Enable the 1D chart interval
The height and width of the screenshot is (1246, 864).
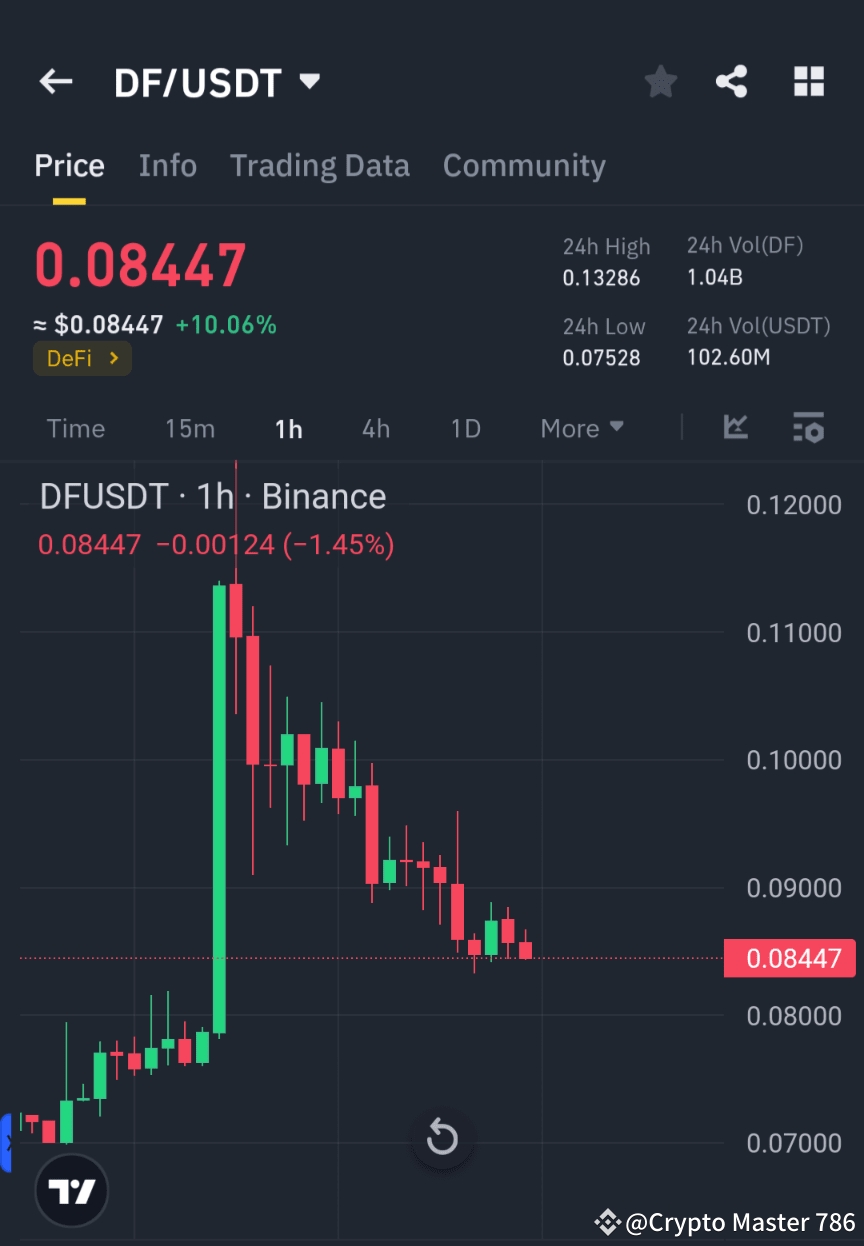click(465, 428)
